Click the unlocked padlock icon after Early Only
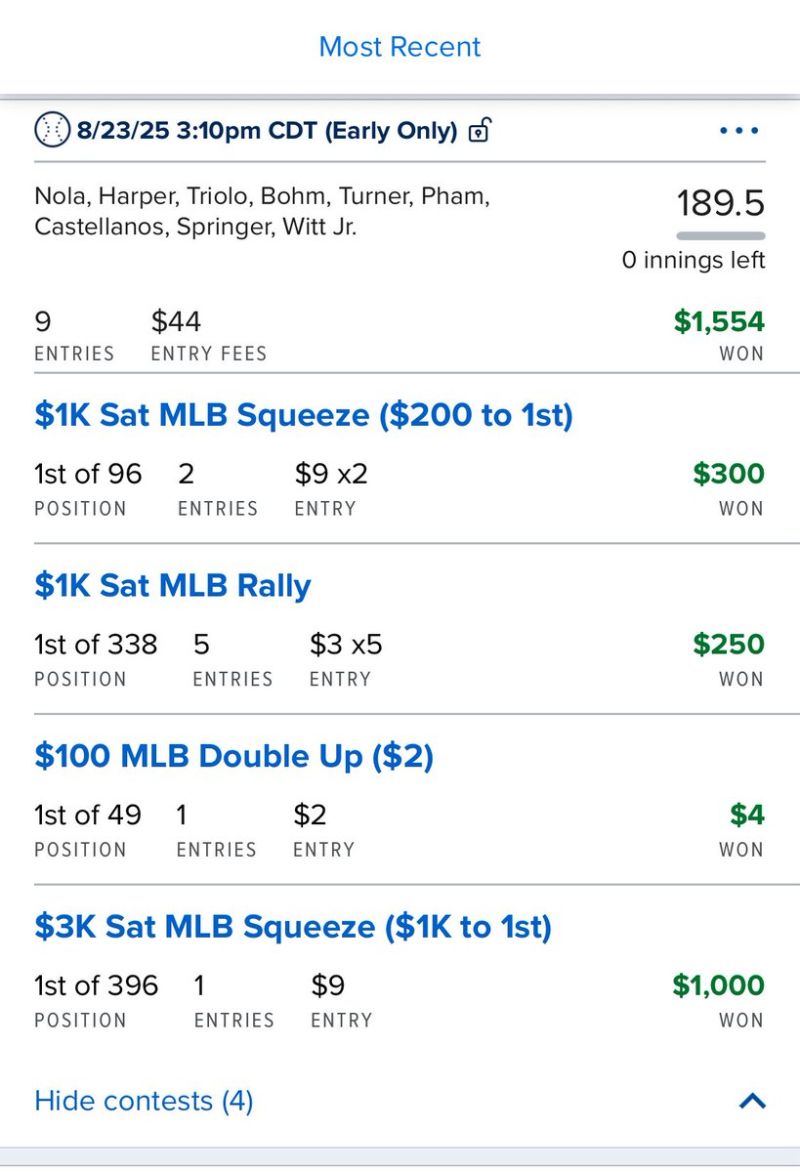 pos(478,130)
